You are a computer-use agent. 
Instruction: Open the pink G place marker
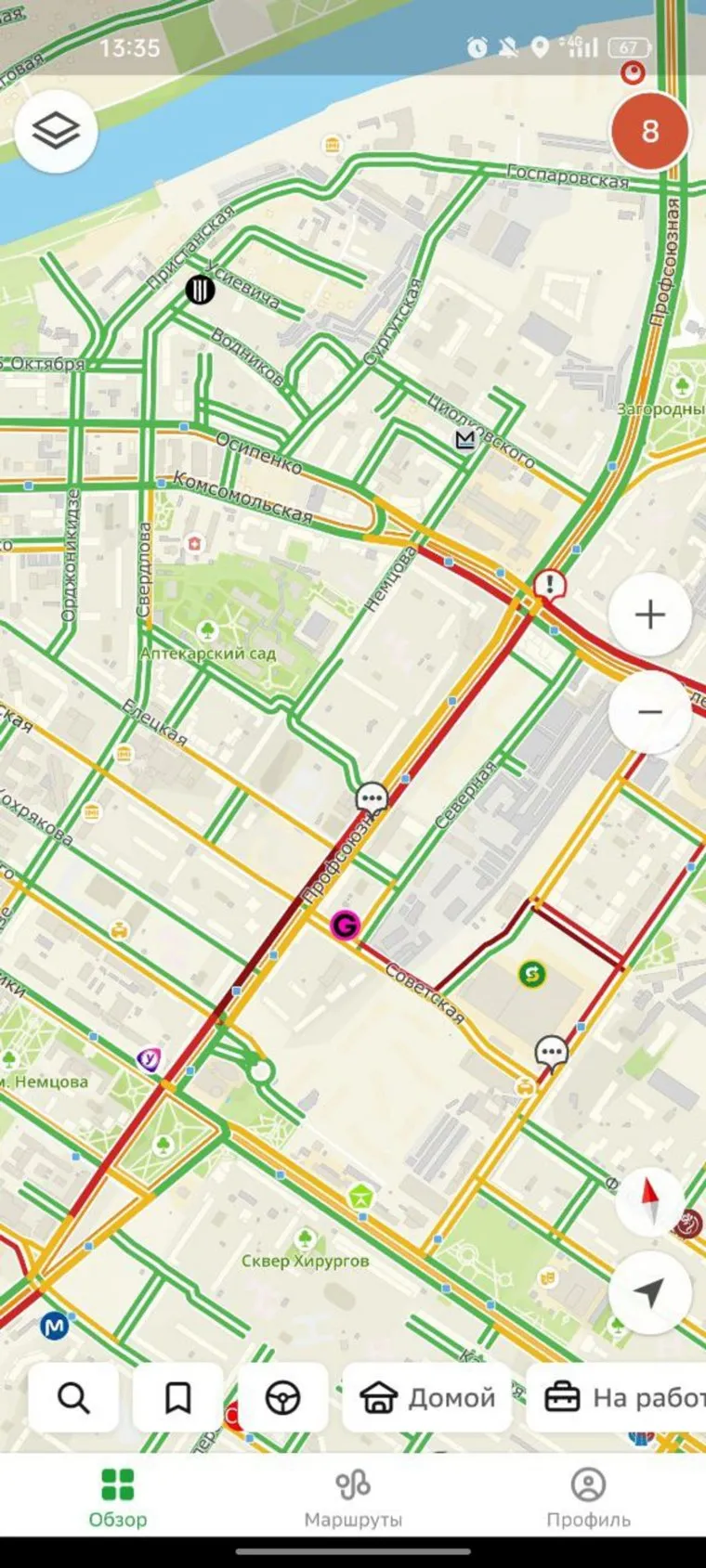[345, 925]
